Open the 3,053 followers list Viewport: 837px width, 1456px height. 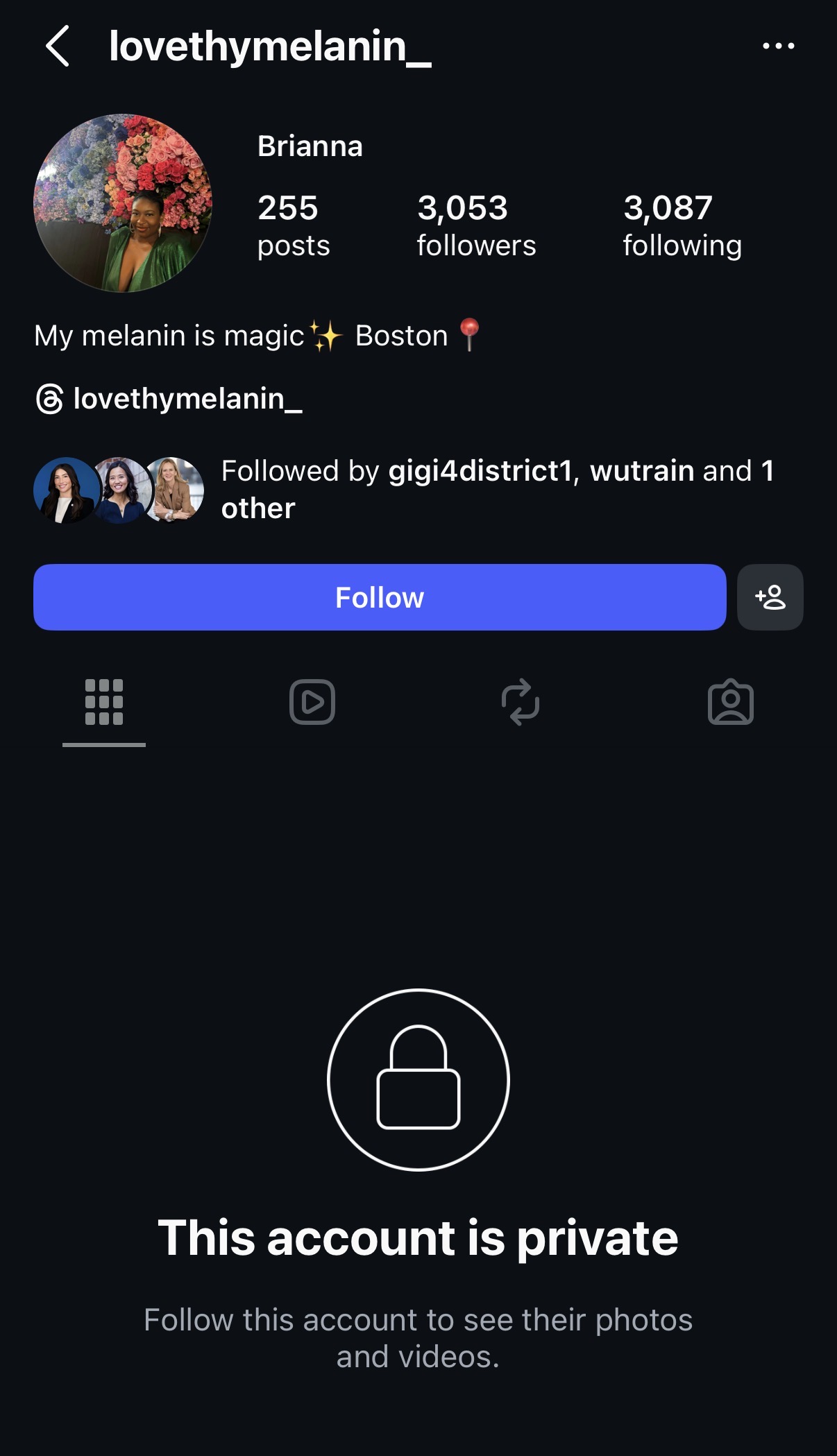pos(476,226)
